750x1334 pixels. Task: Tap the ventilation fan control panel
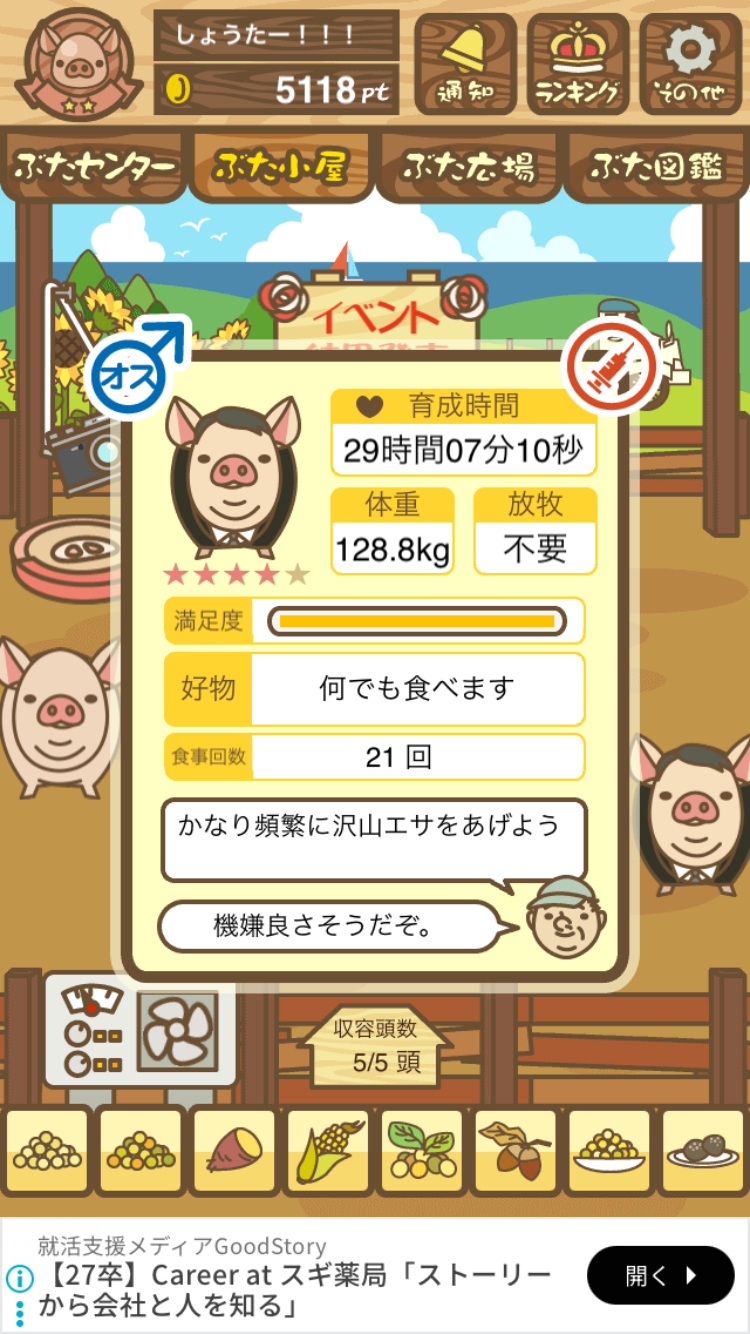[x=141, y=1030]
